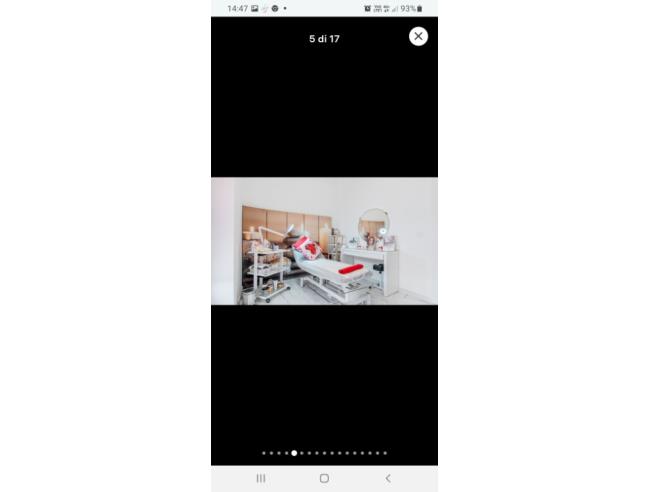
Task: Tap the salon room photo
Action: [324, 241]
